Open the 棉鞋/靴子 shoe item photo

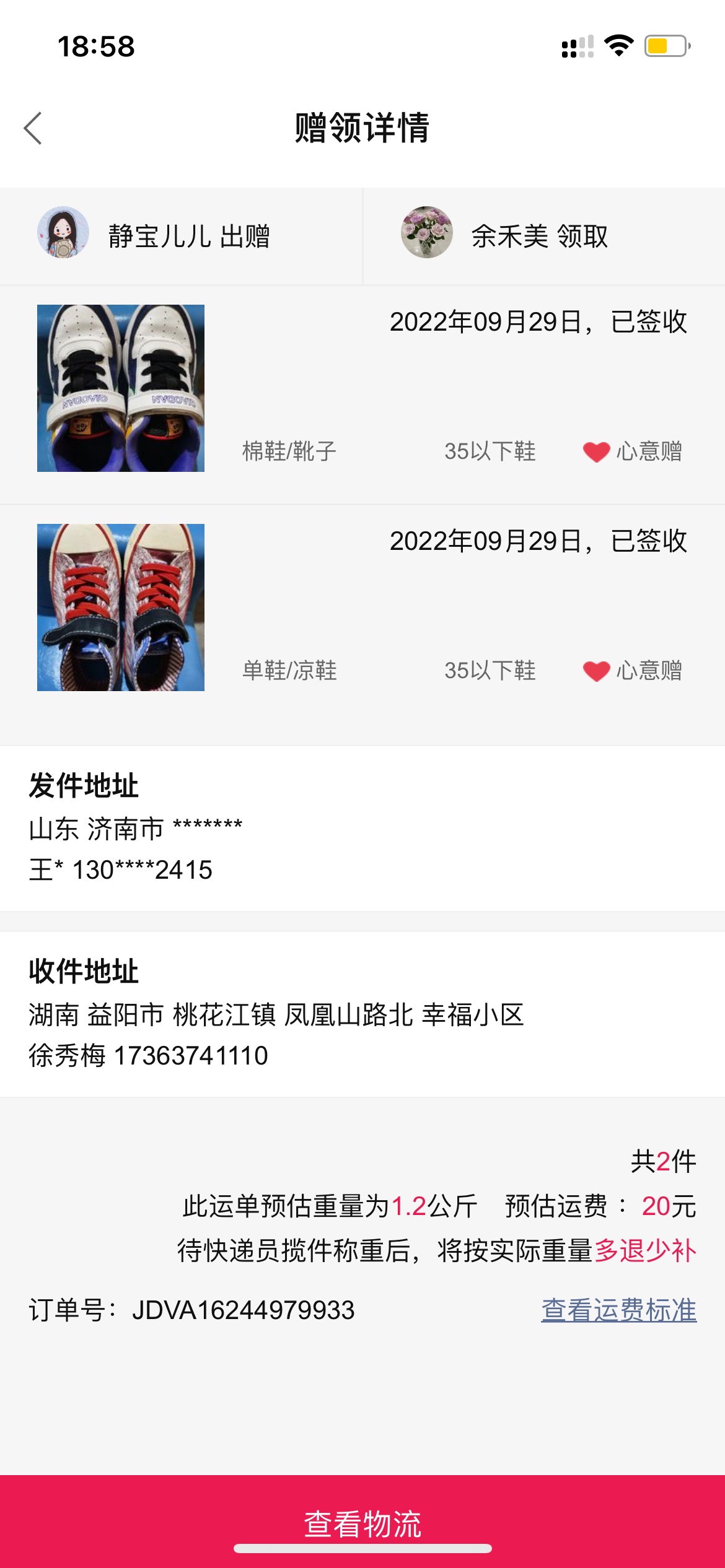click(x=121, y=388)
